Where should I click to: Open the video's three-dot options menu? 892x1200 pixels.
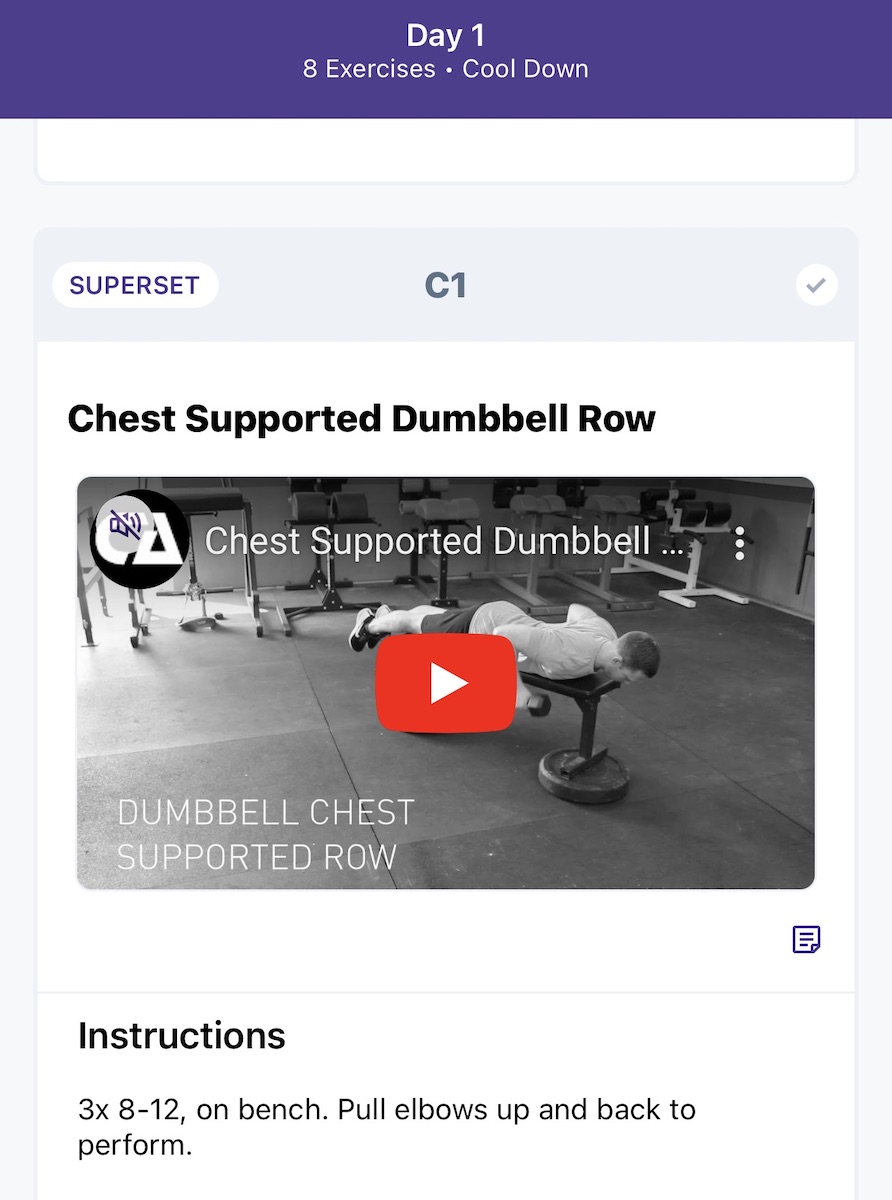coord(740,542)
